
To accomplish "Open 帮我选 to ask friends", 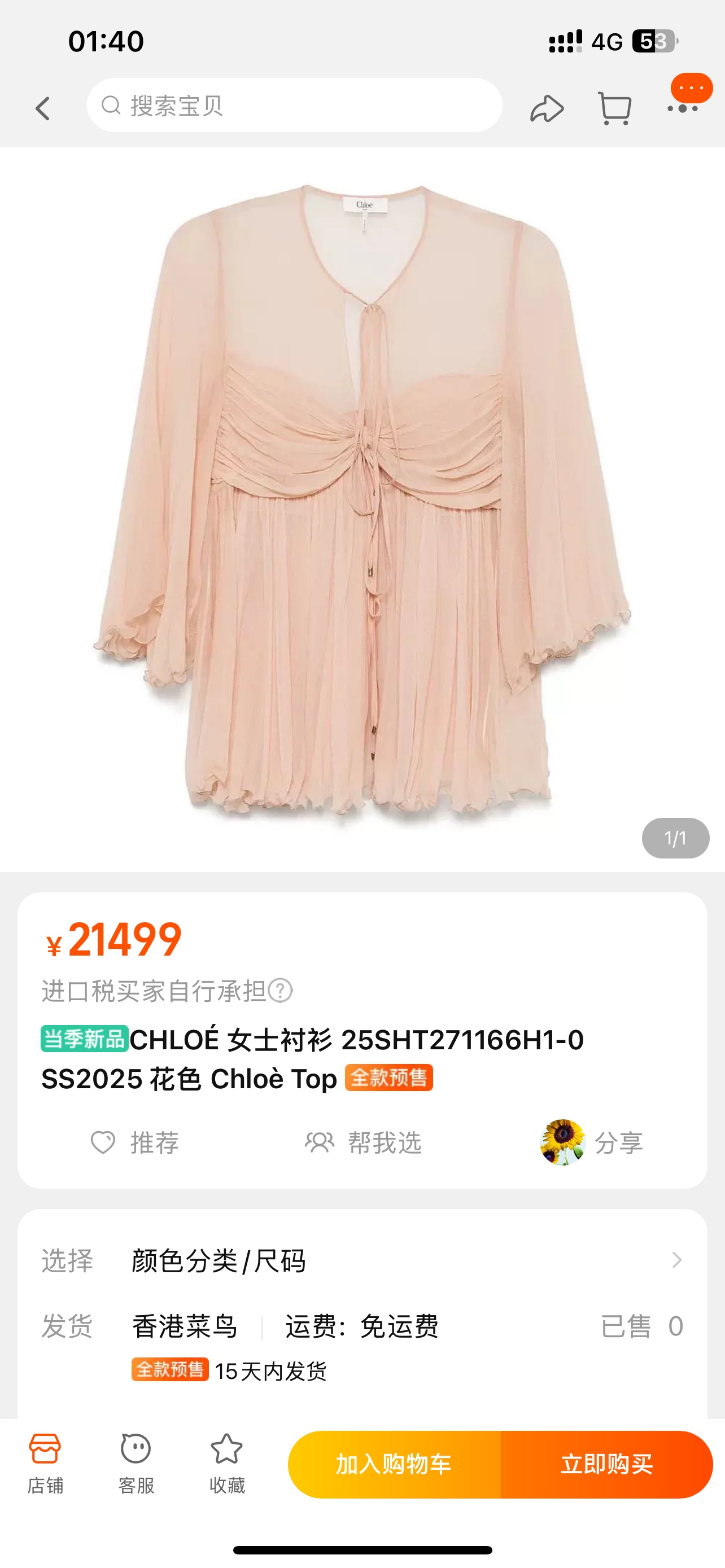I will tap(364, 1142).
